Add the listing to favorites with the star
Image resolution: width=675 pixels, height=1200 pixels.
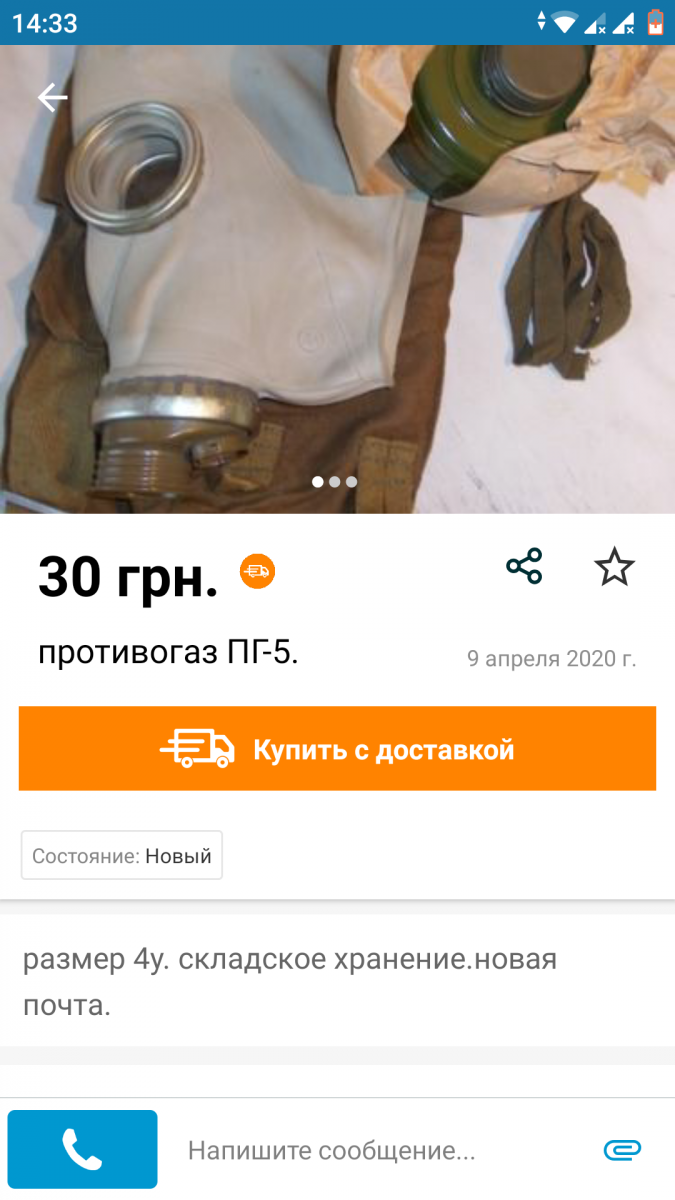coord(614,567)
